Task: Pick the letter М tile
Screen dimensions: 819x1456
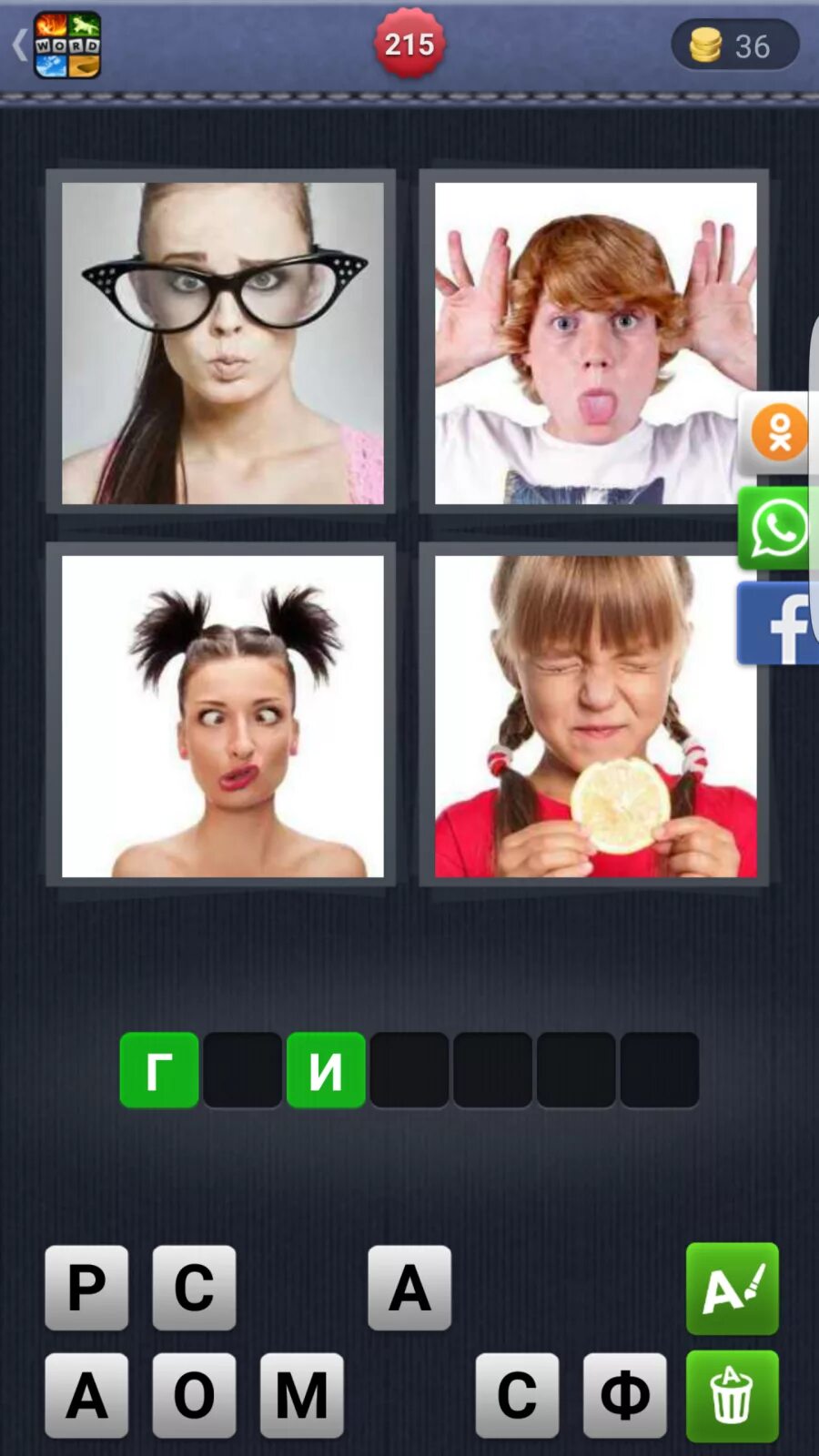Action: 301,1395
